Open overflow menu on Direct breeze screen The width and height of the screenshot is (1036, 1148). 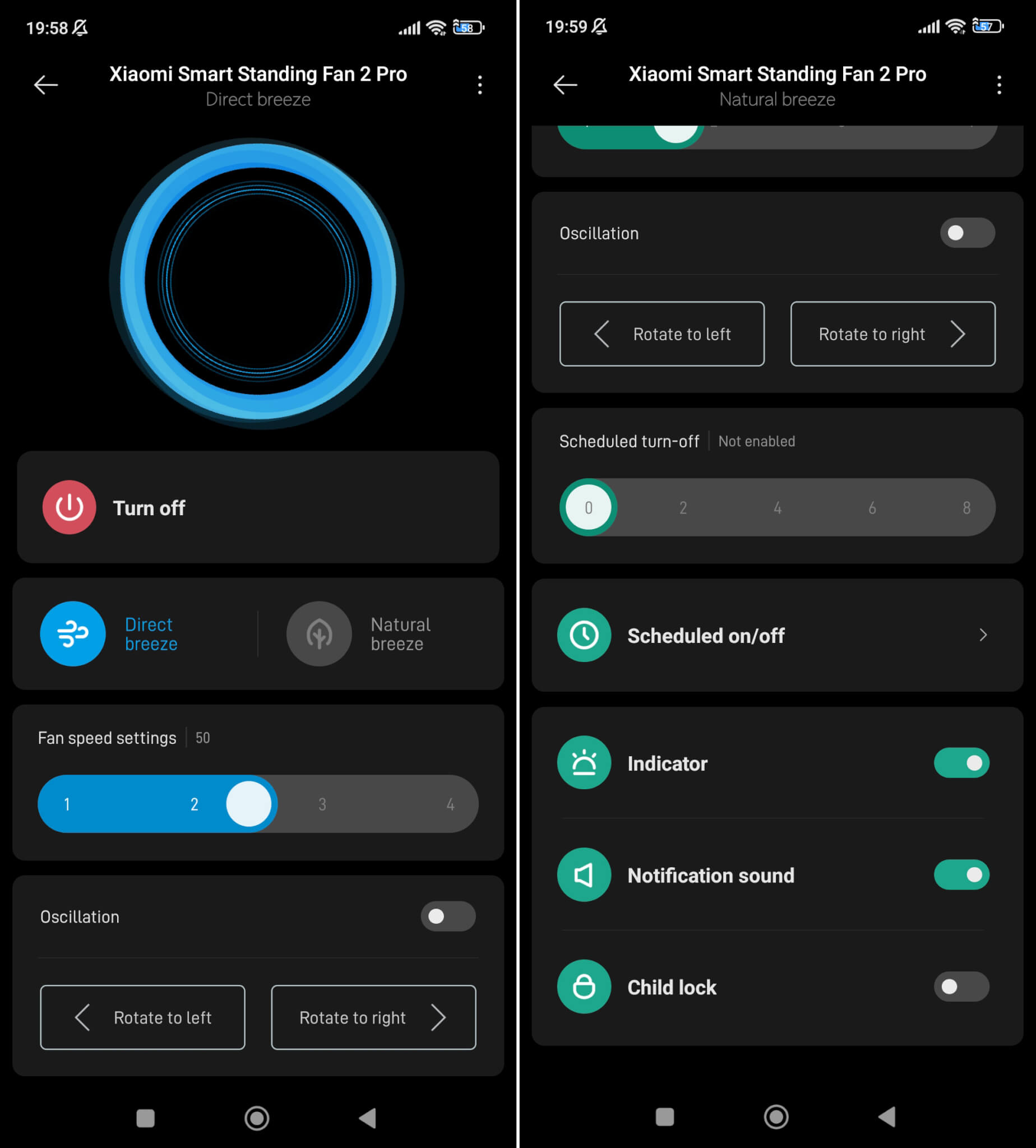click(x=480, y=85)
